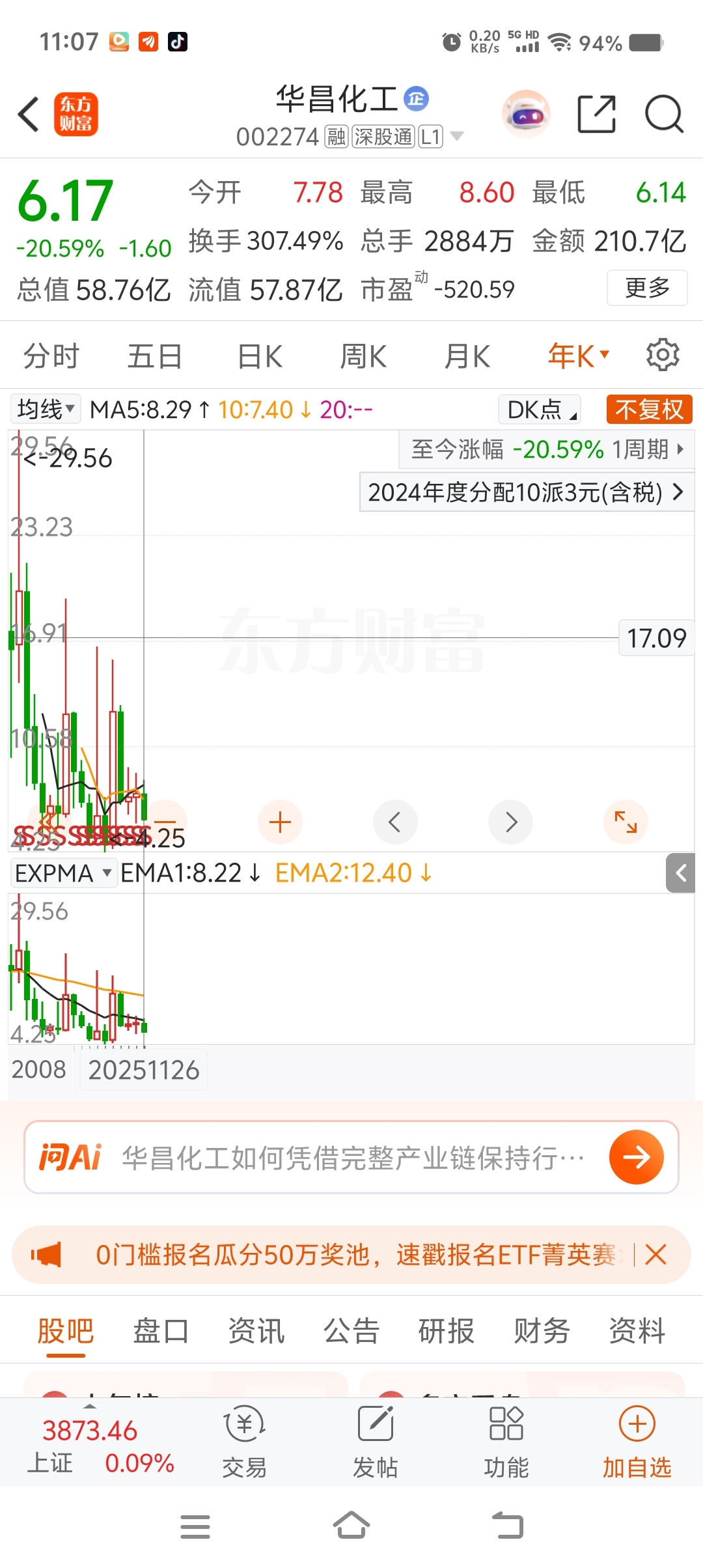The image size is (703, 1568).
Task: Go back using the top-left arrow
Action: tap(29, 115)
